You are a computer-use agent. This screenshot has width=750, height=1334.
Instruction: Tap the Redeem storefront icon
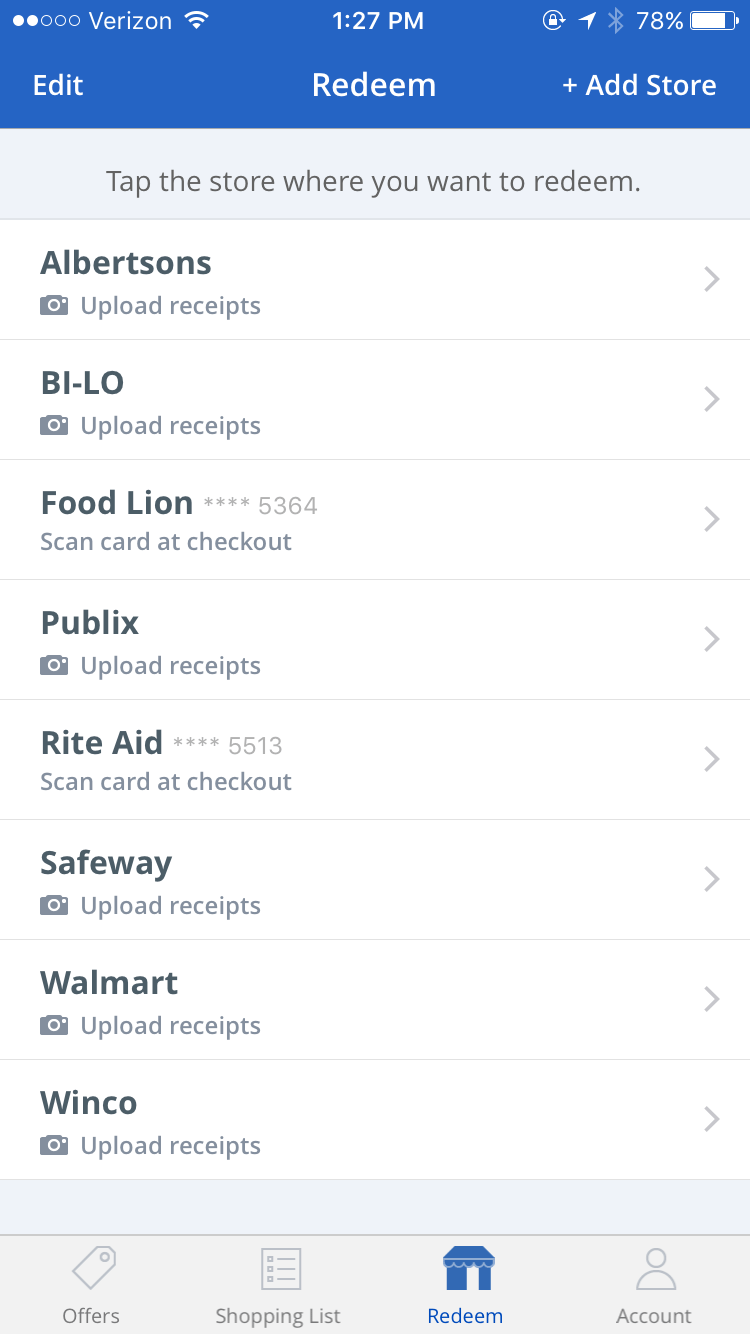point(465,1267)
